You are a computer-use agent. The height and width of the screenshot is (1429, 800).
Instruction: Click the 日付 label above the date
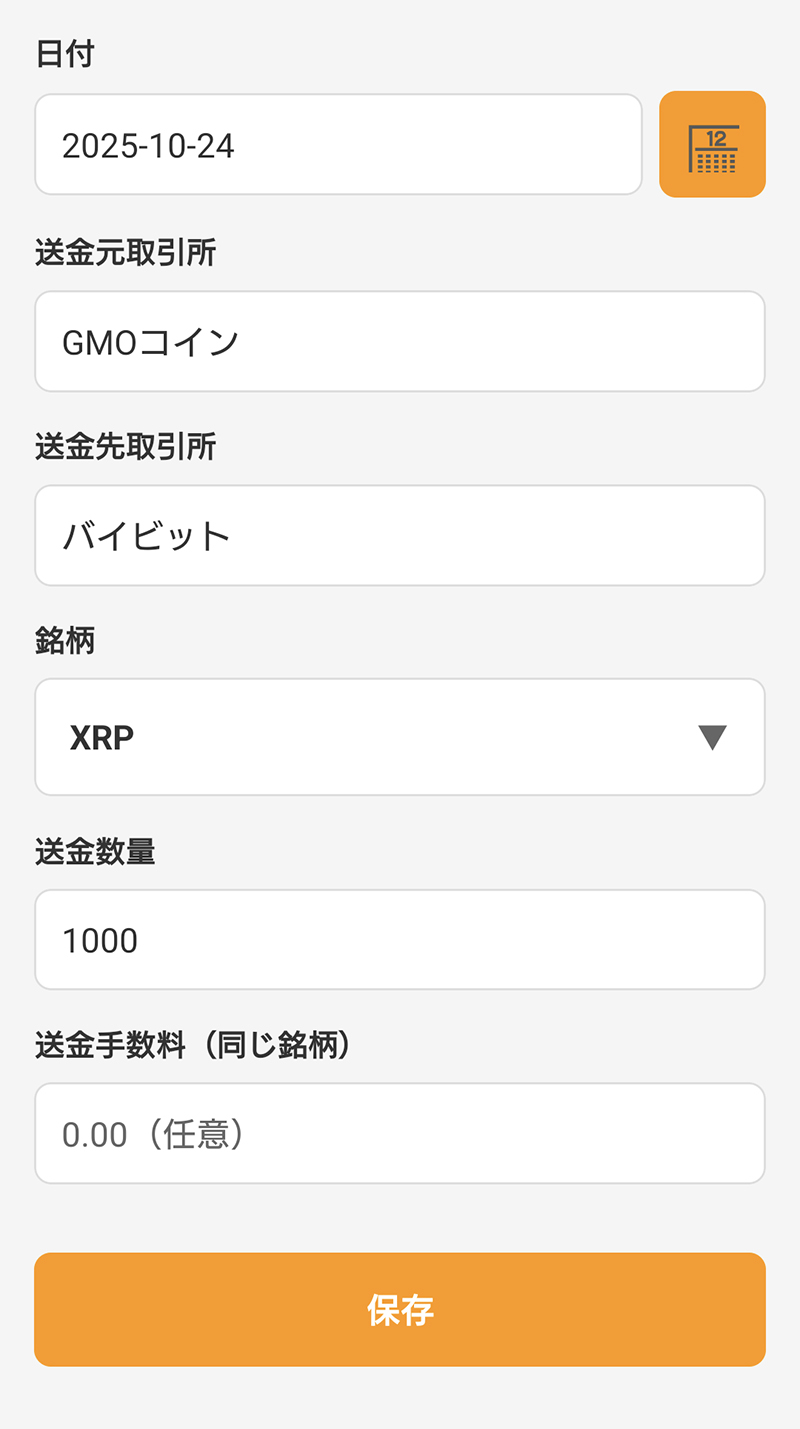62,54
